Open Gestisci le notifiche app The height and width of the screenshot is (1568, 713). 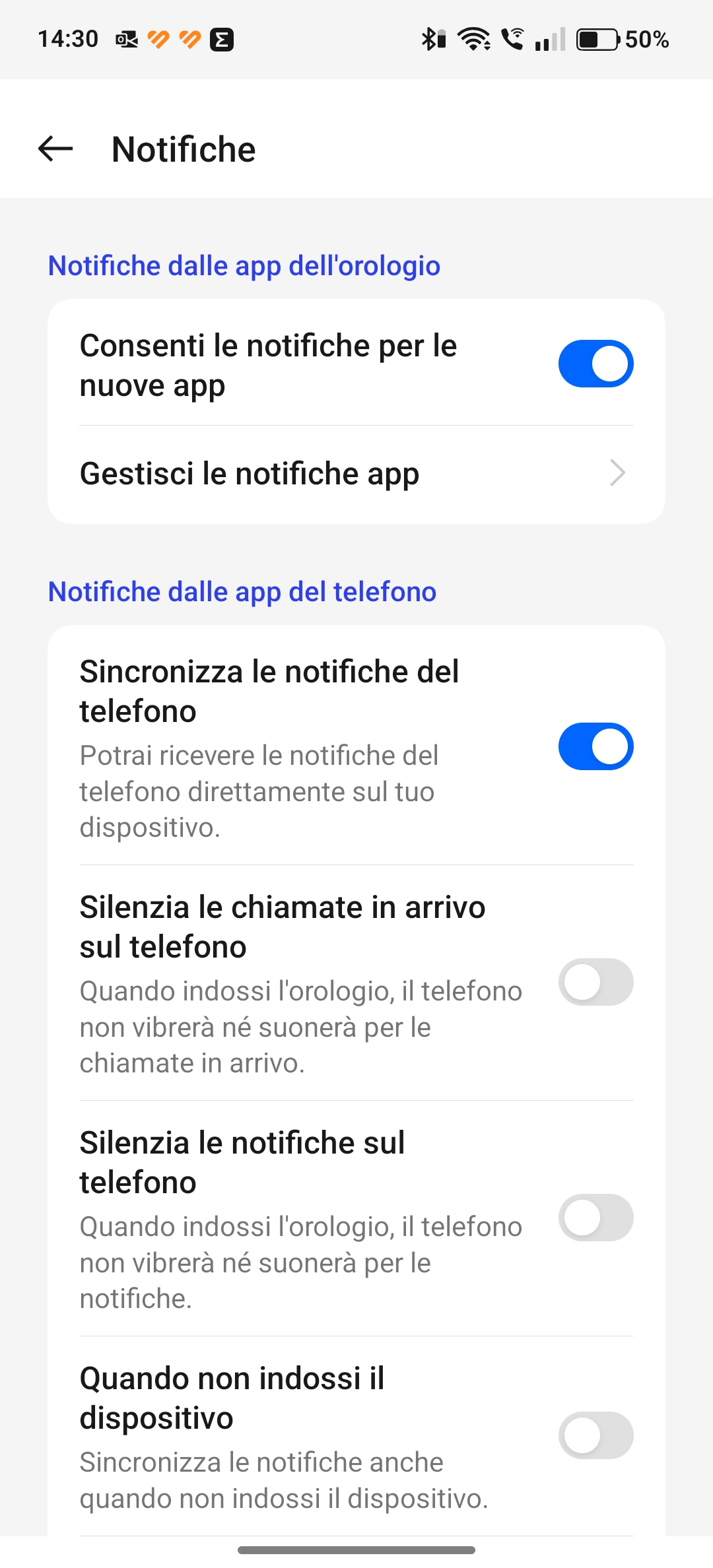pos(356,474)
